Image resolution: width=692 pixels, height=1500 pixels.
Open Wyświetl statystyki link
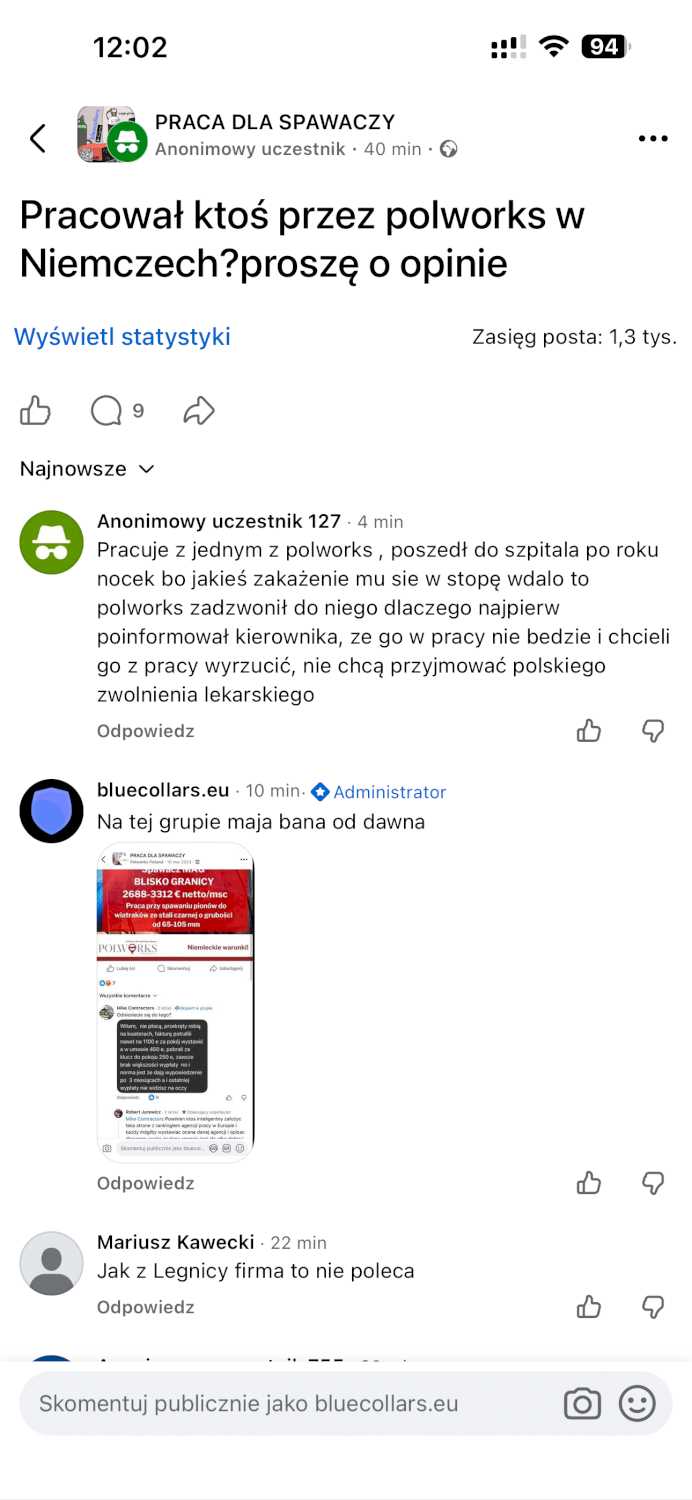pos(122,337)
